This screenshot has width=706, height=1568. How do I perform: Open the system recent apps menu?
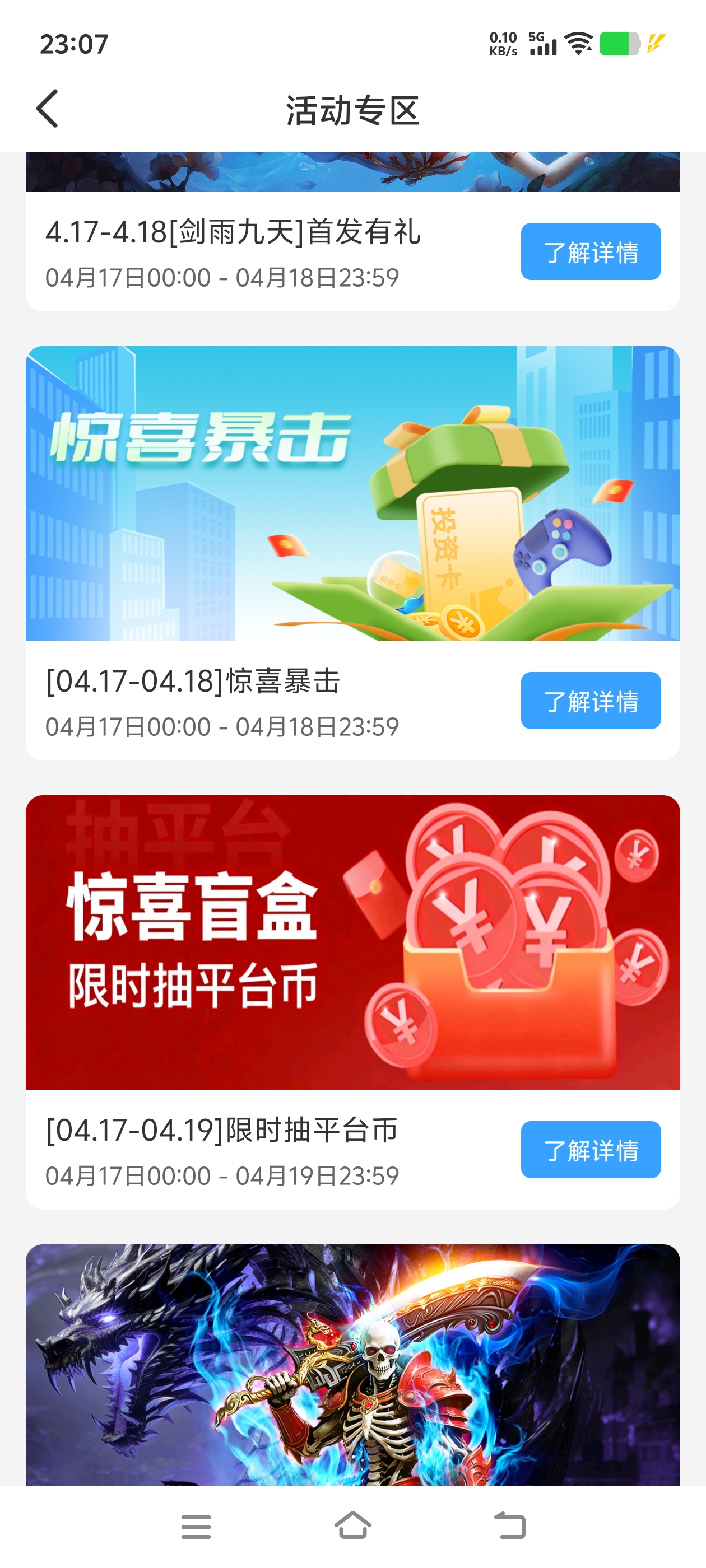pos(196,1527)
